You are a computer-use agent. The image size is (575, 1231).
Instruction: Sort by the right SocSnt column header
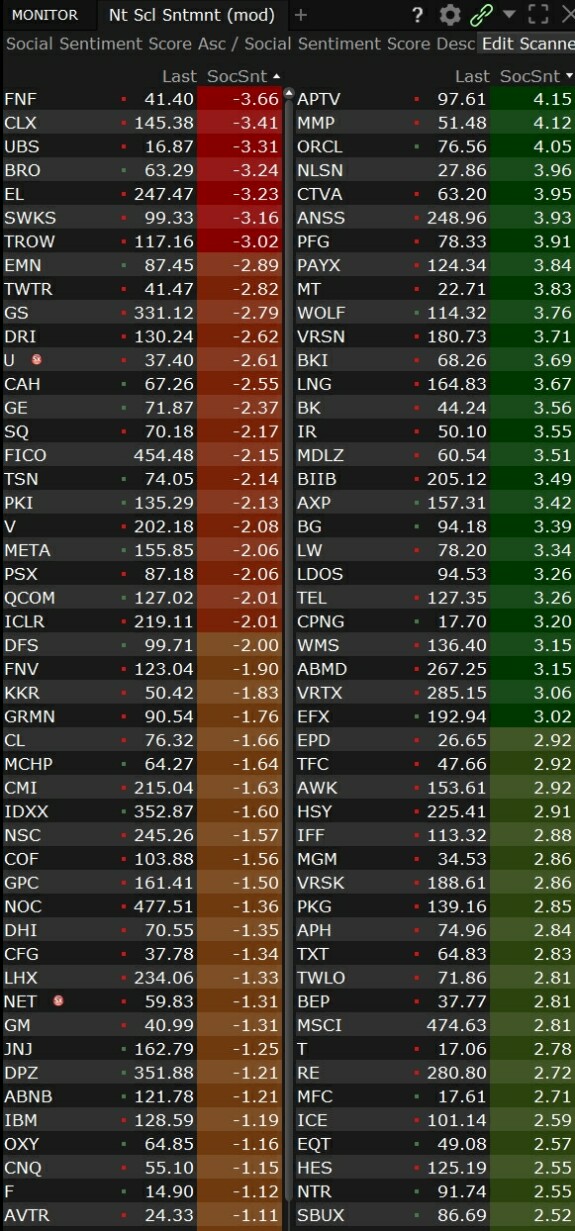click(x=537, y=77)
